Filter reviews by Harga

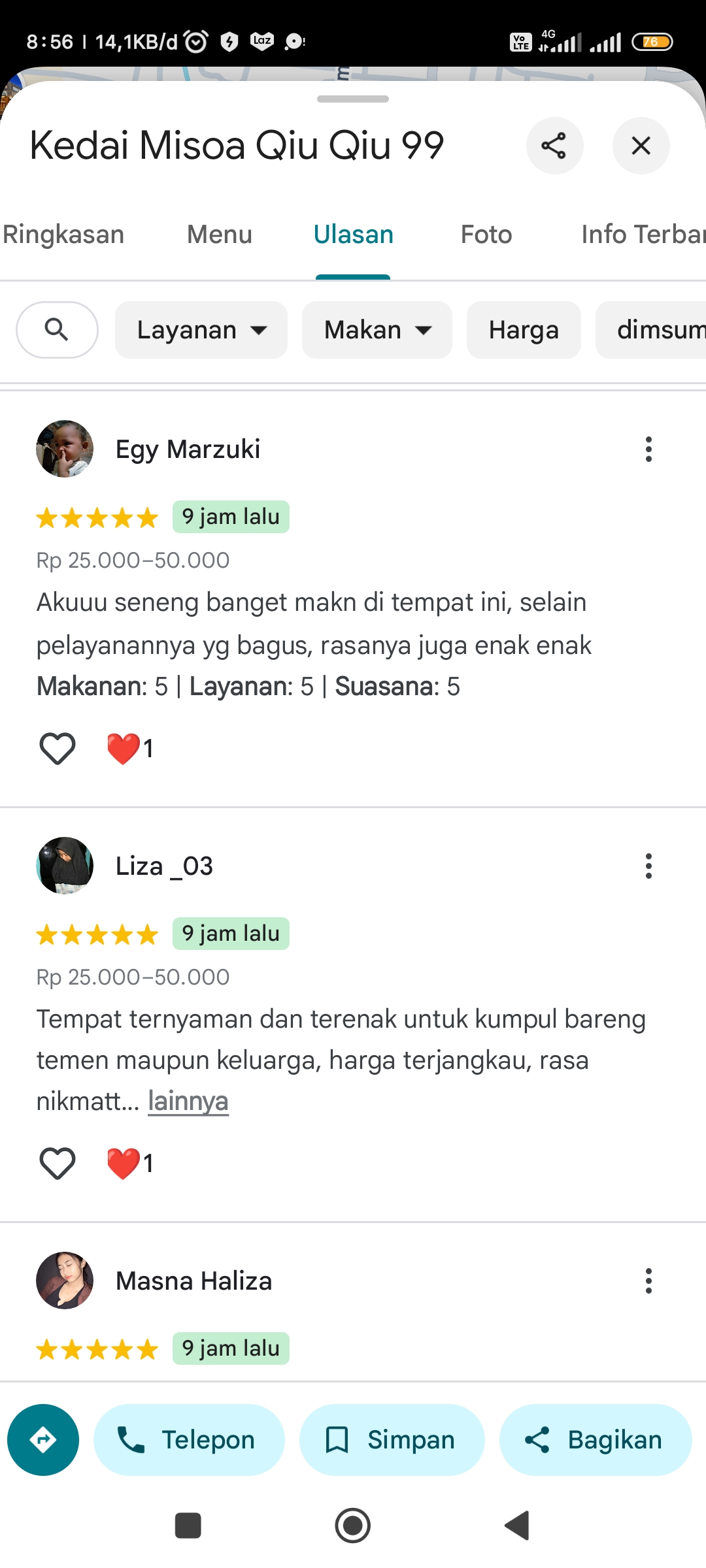pos(524,330)
